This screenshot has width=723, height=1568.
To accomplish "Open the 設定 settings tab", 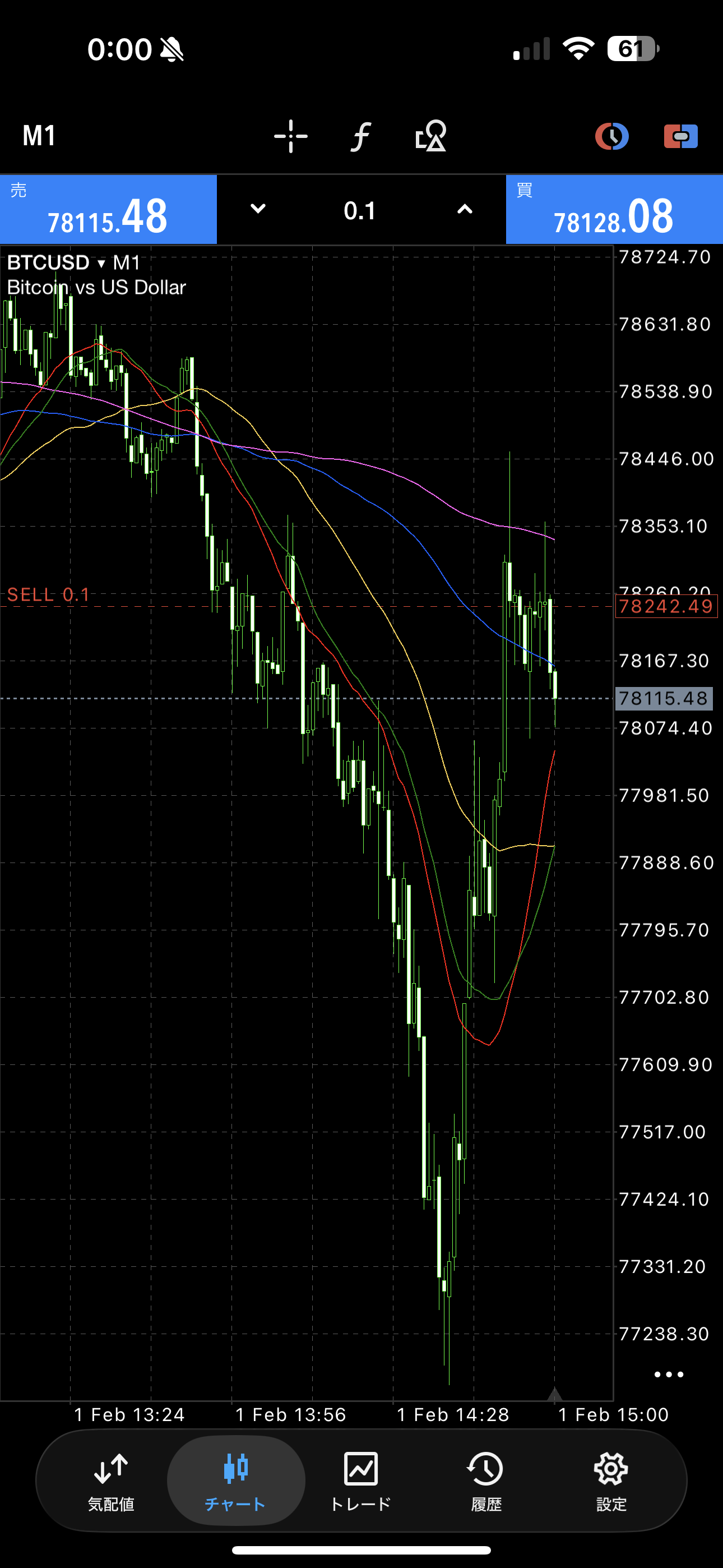I will click(x=610, y=1479).
